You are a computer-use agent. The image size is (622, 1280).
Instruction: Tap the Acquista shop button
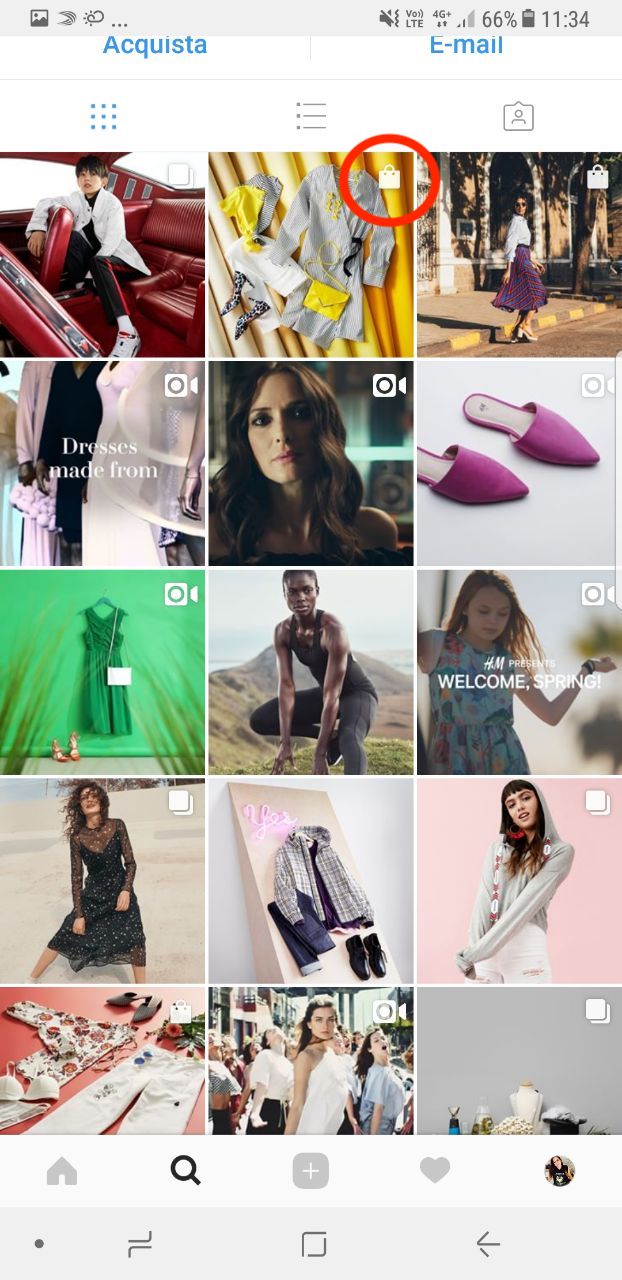click(155, 46)
